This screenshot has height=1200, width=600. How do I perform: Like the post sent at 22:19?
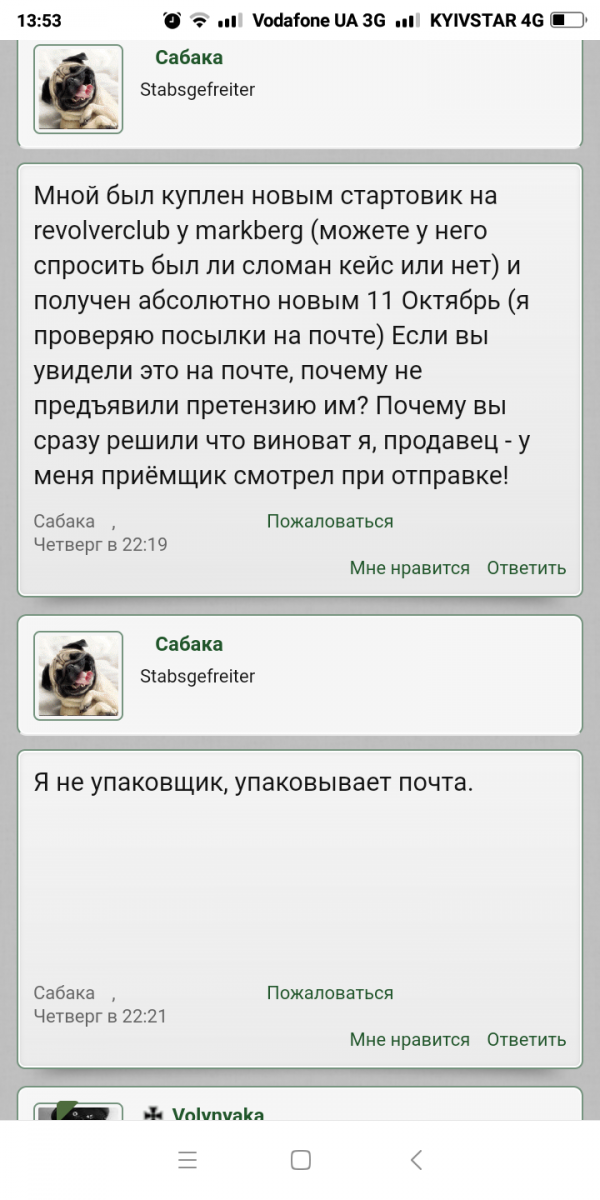(x=409, y=568)
